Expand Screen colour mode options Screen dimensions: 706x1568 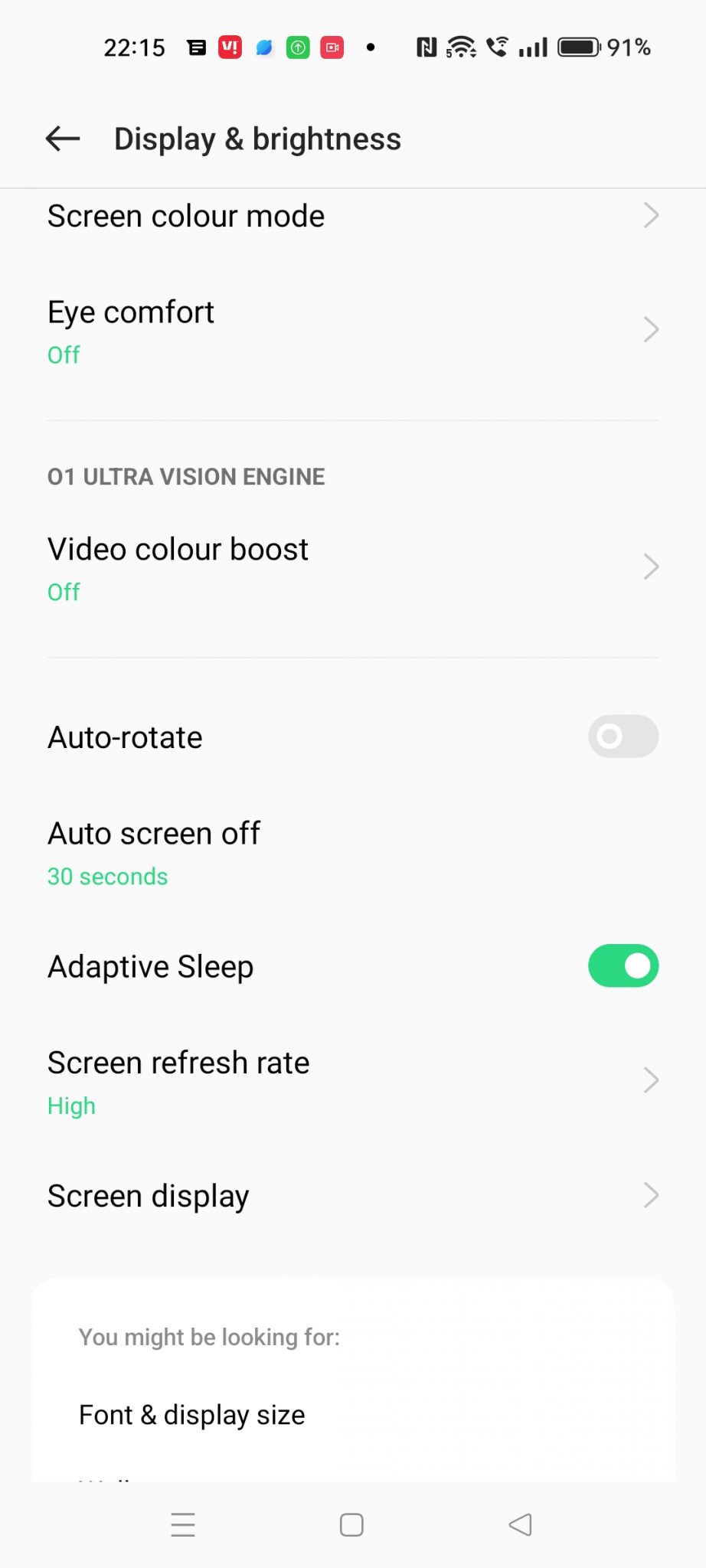[x=352, y=216]
